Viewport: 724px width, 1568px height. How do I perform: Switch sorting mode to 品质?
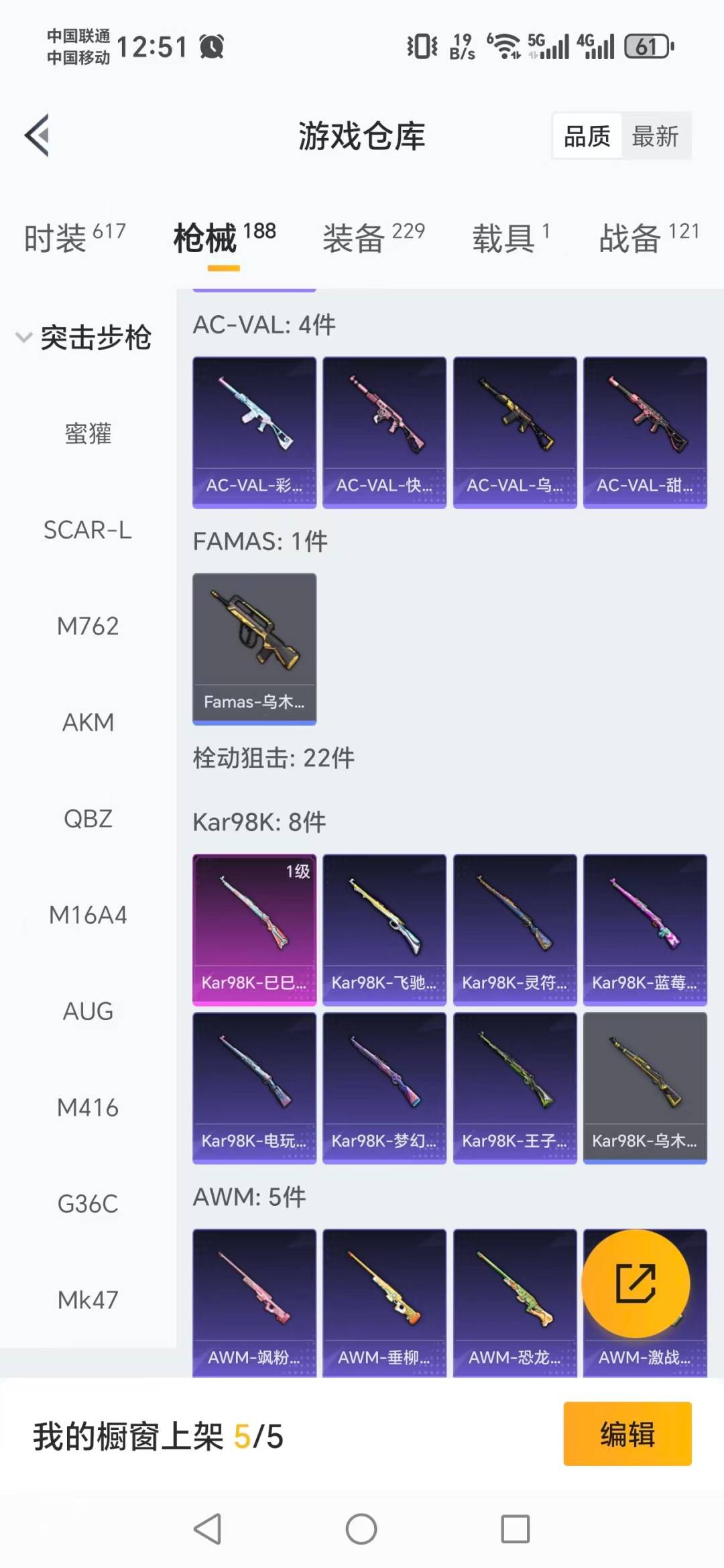click(586, 135)
